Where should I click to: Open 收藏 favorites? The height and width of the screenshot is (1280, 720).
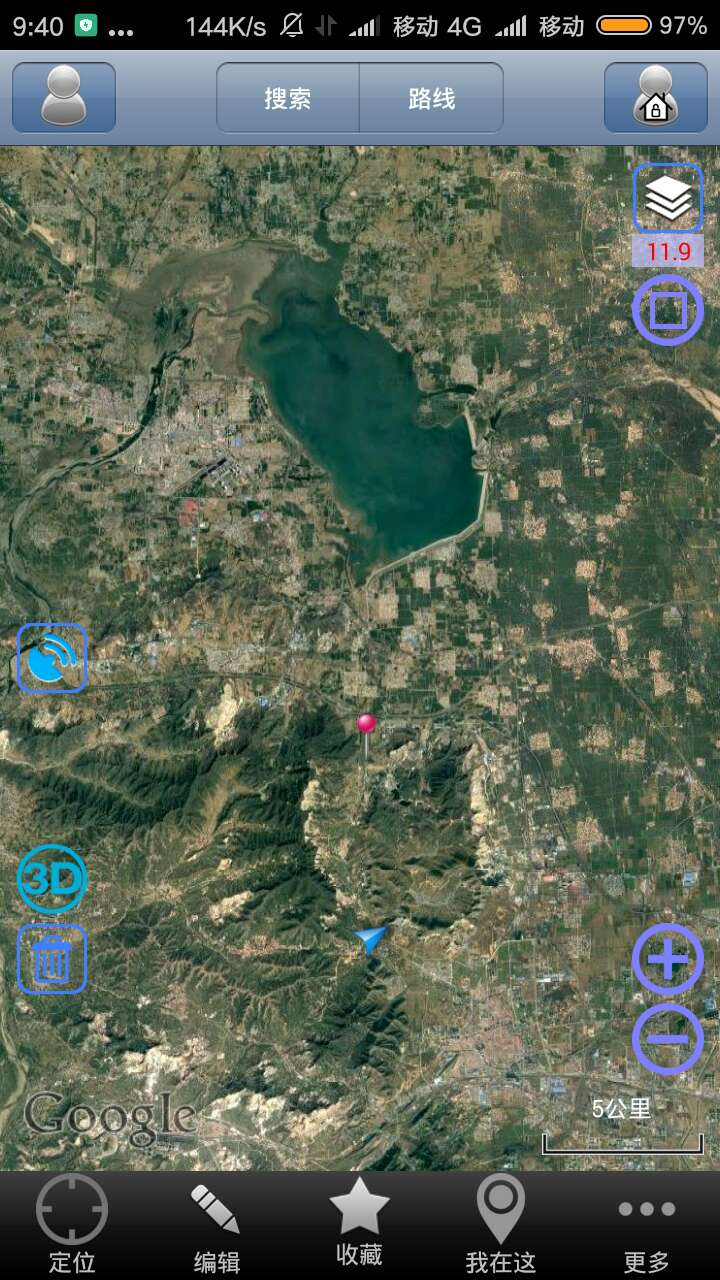(360, 1223)
